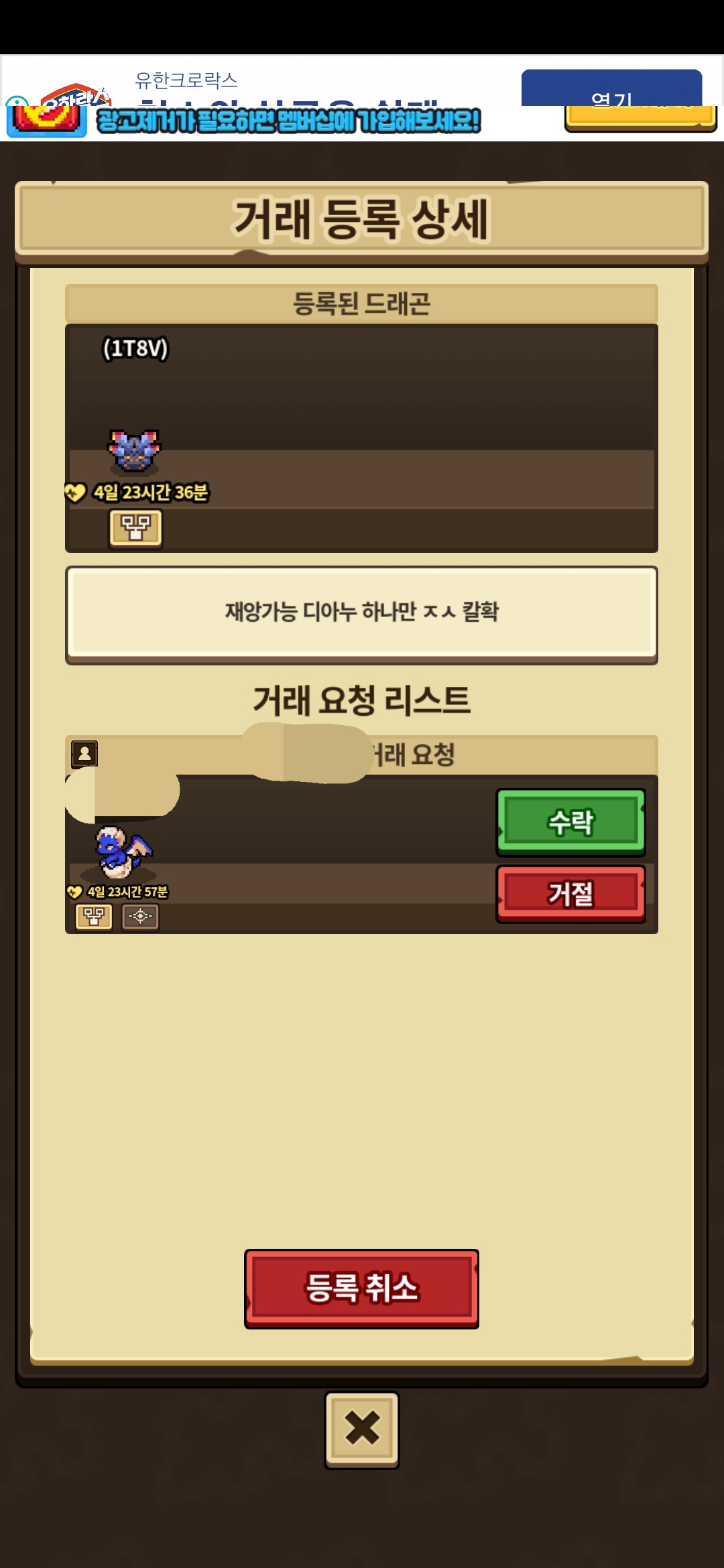The image size is (724, 1568).
Task: Reject the trade request with 거절
Action: (570, 893)
